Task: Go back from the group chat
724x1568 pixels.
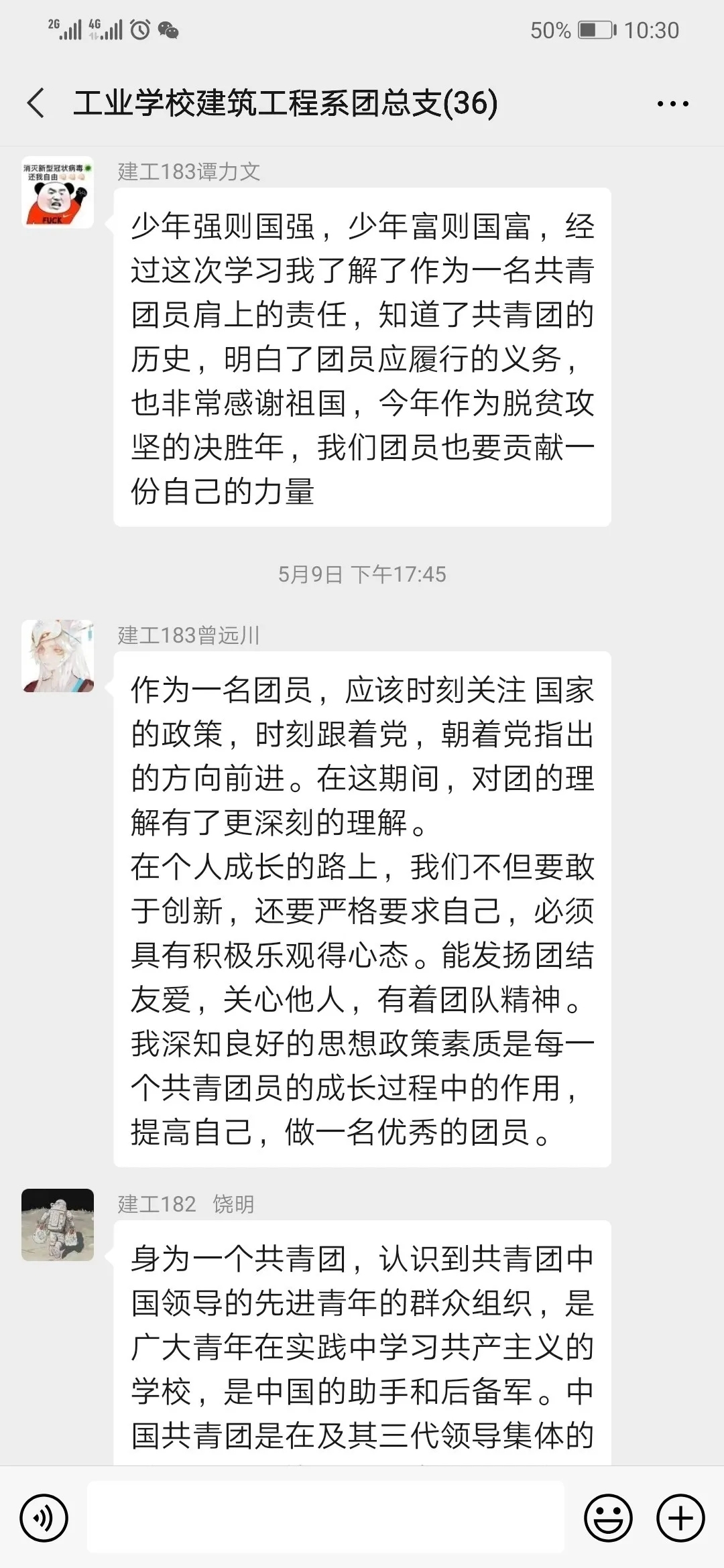Action: tap(36, 103)
